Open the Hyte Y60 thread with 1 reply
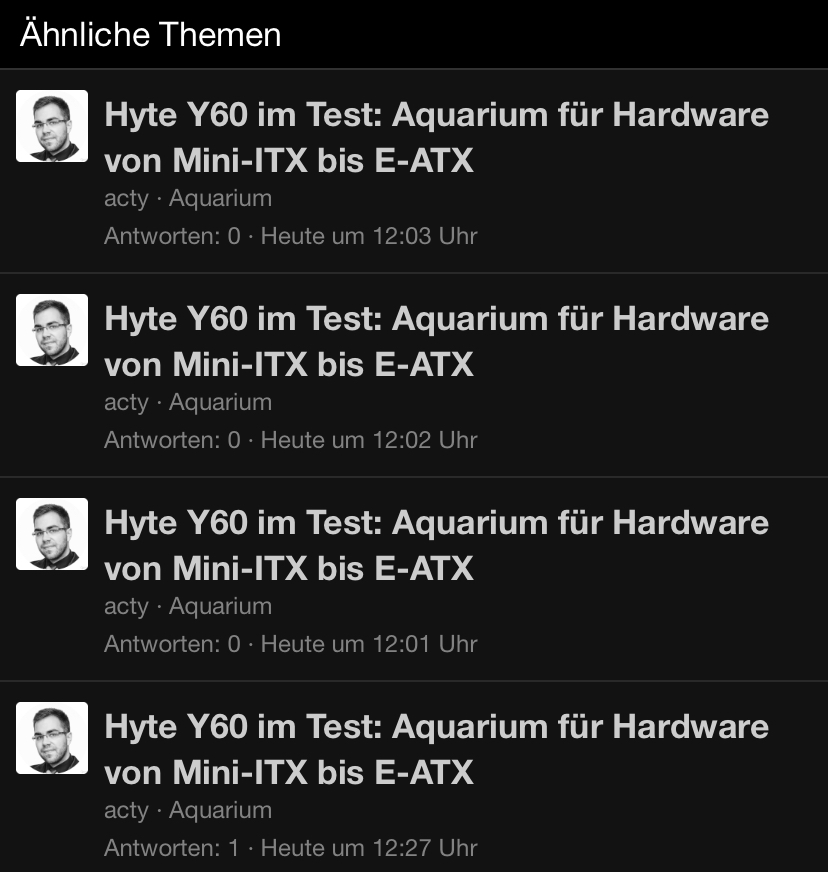Image resolution: width=828 pixels, height=872 pixels. coord(436,750)
